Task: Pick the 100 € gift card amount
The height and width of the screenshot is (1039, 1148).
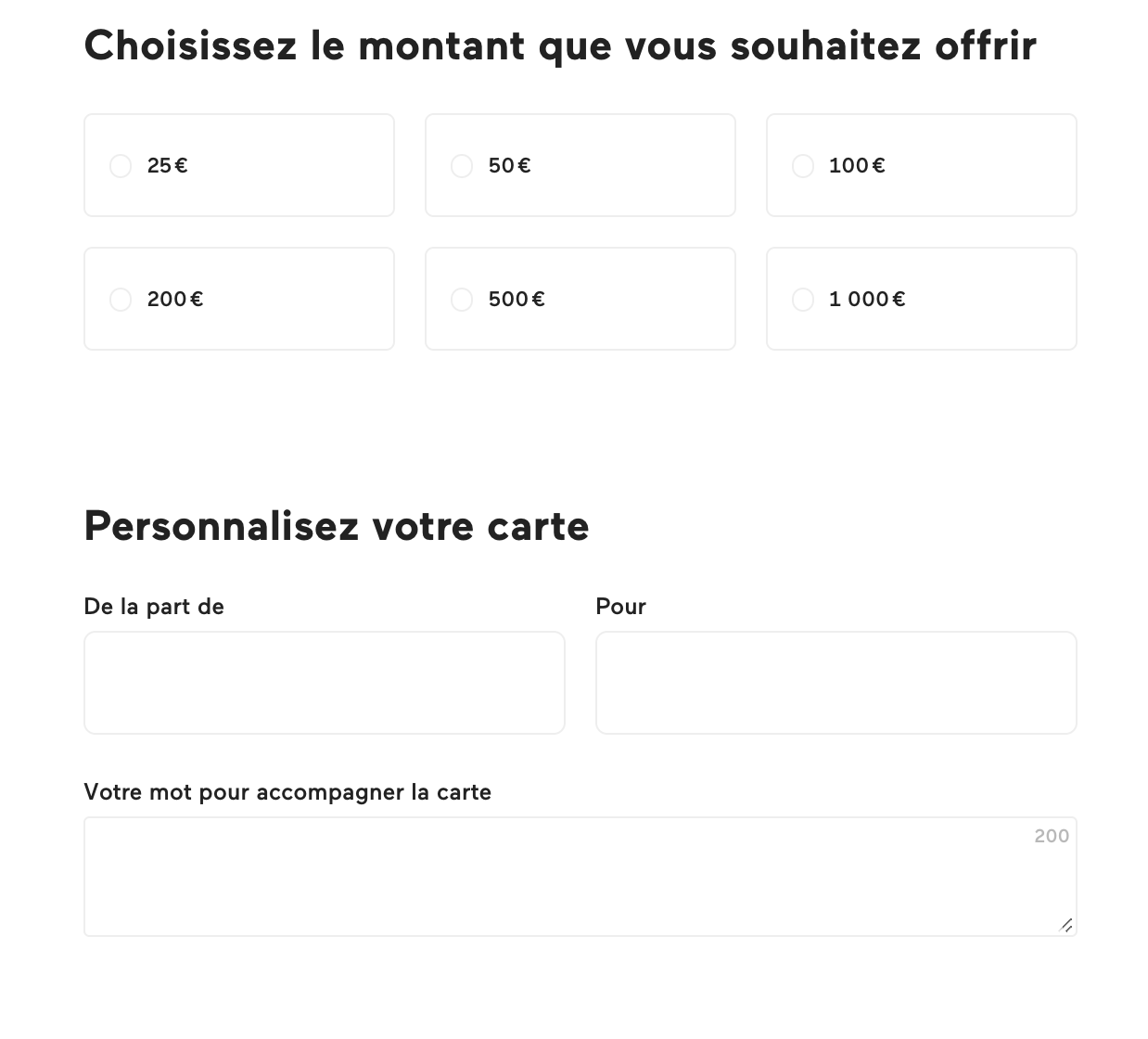Action: pos(803,166)
